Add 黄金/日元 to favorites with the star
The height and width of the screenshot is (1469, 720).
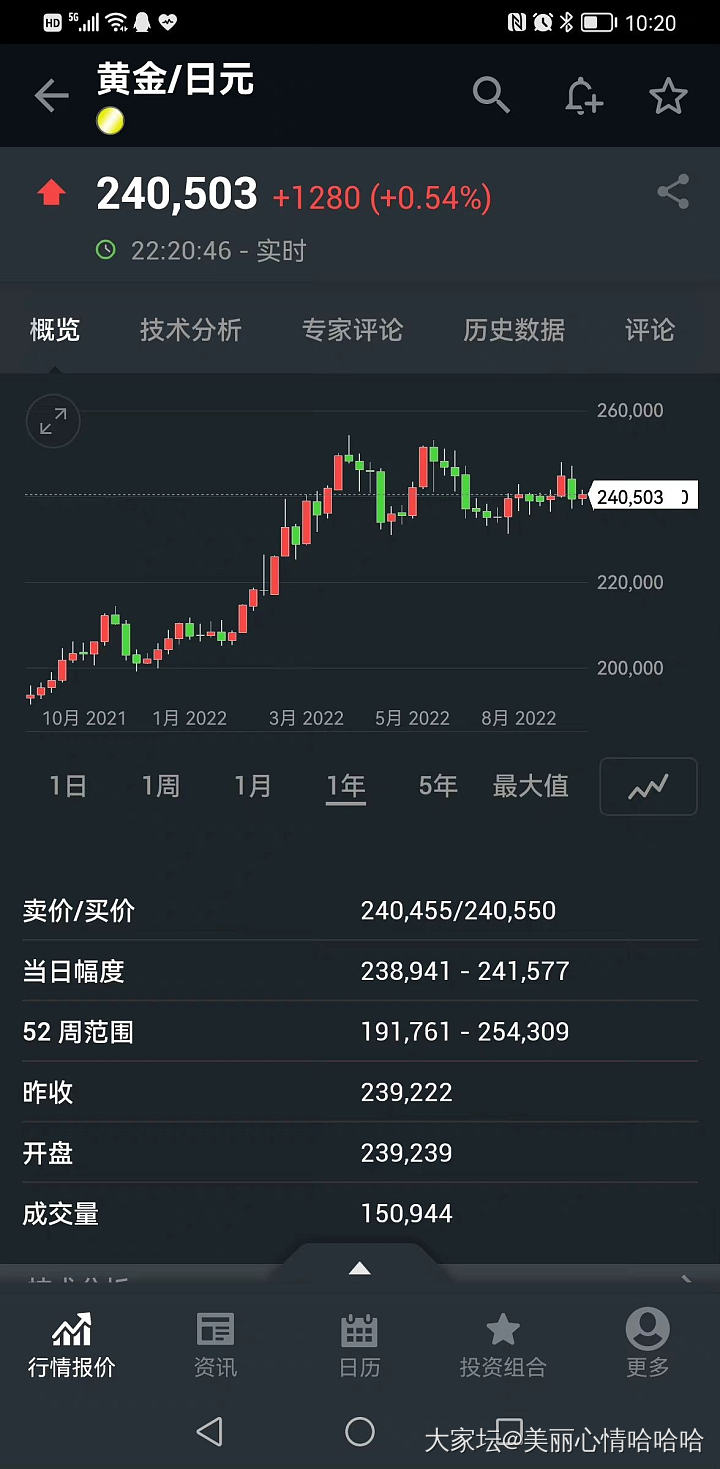coord(668,96)
